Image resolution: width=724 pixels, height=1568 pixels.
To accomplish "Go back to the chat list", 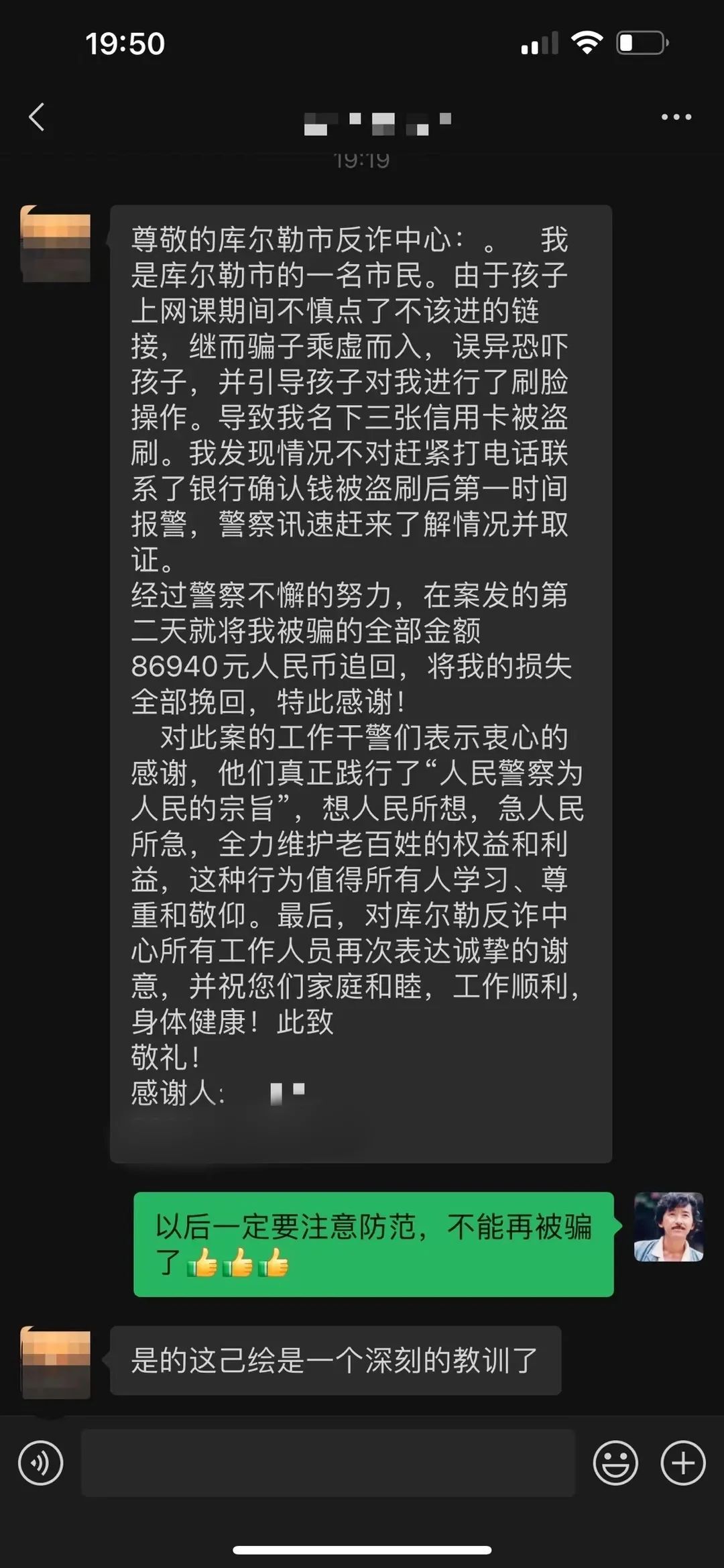I will point(37,117).
